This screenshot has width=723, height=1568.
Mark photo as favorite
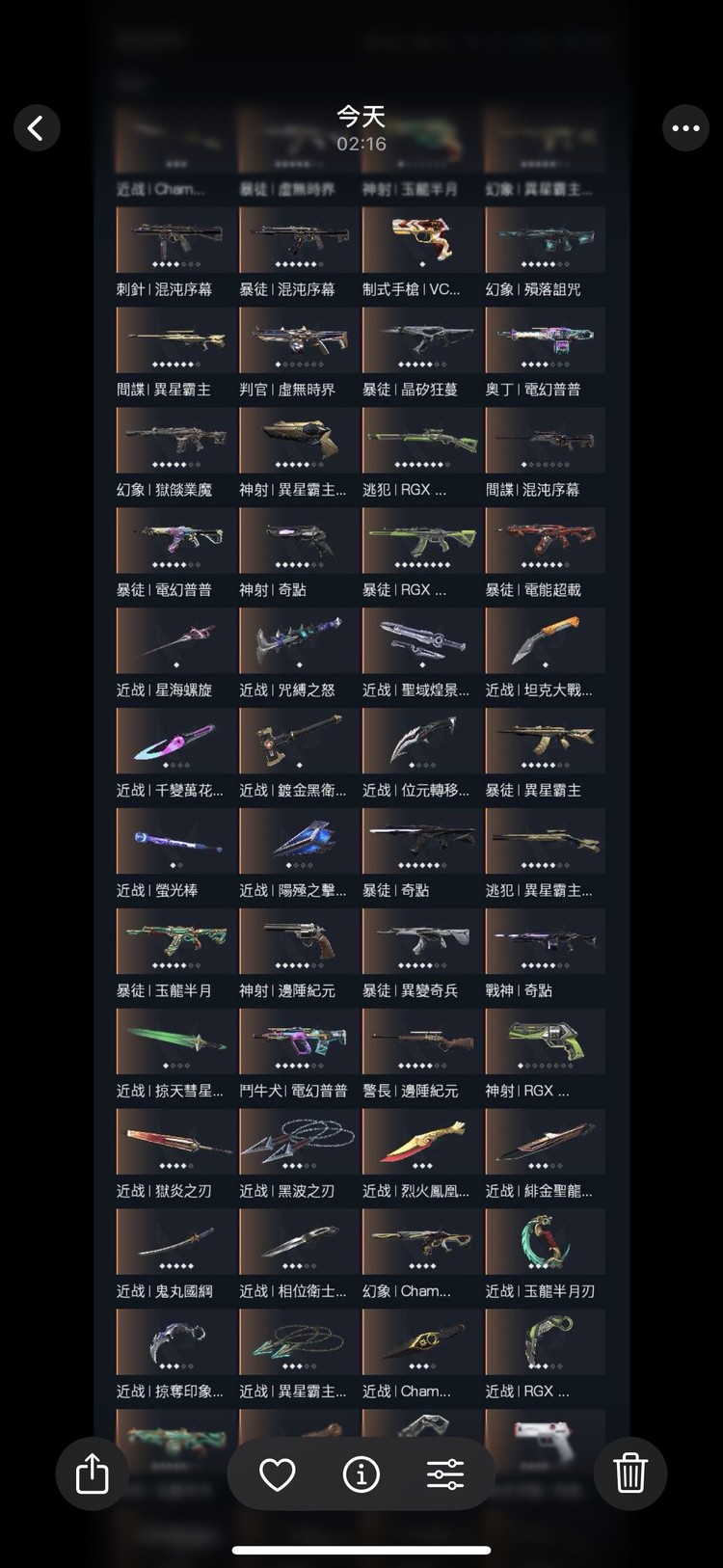click(x=278, y=1473)
